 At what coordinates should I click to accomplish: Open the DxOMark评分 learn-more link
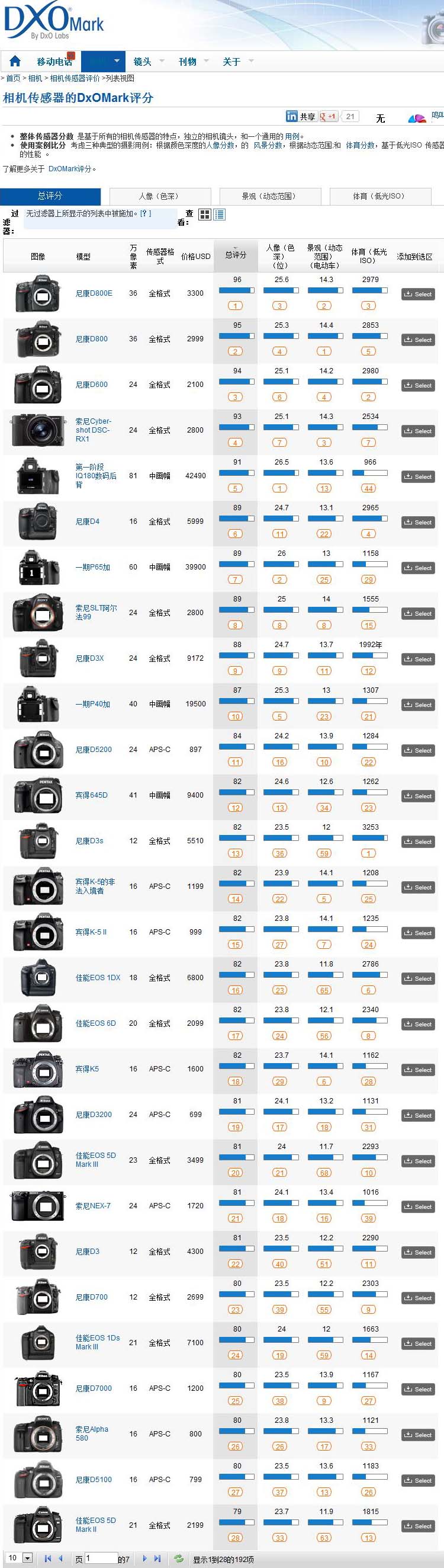pos(70,169)
